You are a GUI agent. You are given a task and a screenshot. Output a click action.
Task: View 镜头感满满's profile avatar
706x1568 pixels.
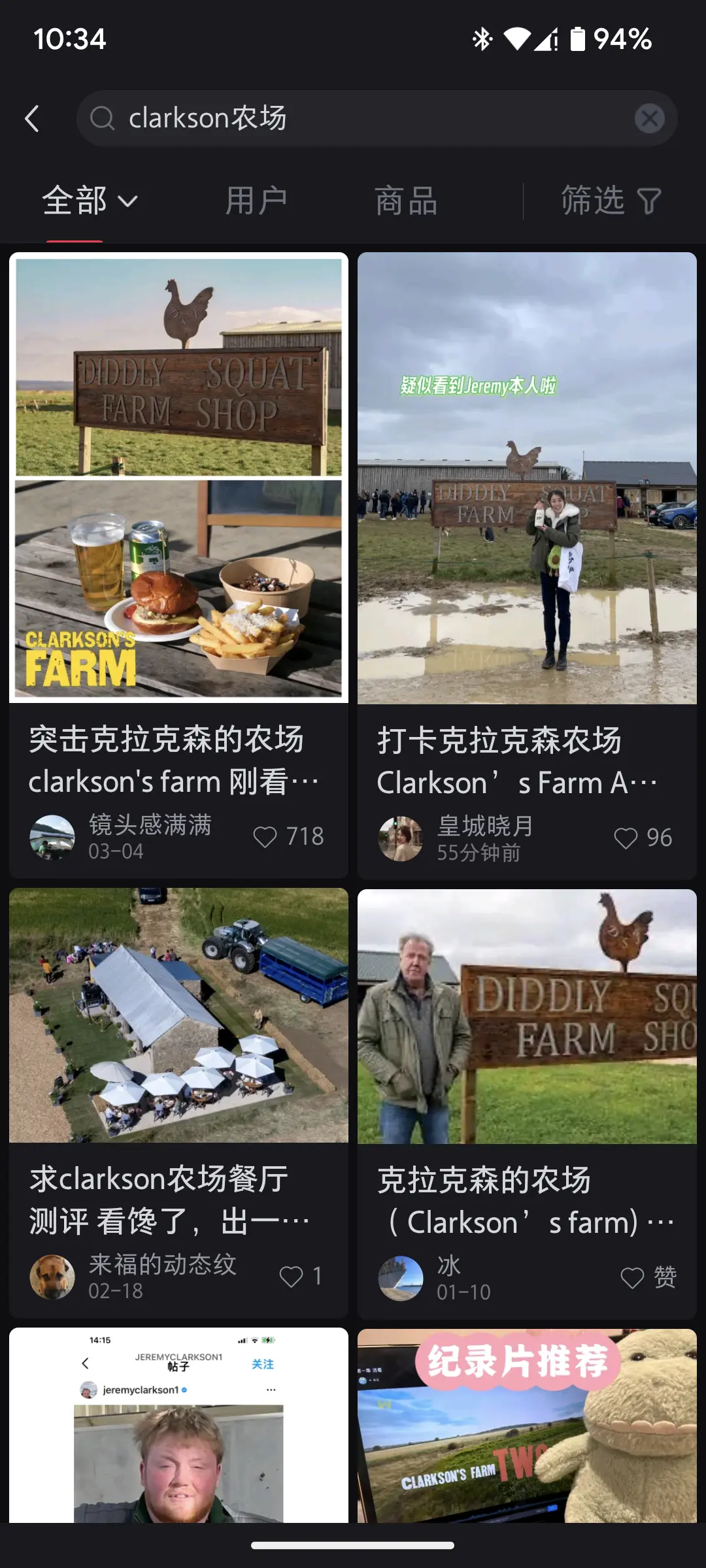click(x=52, y=837)
